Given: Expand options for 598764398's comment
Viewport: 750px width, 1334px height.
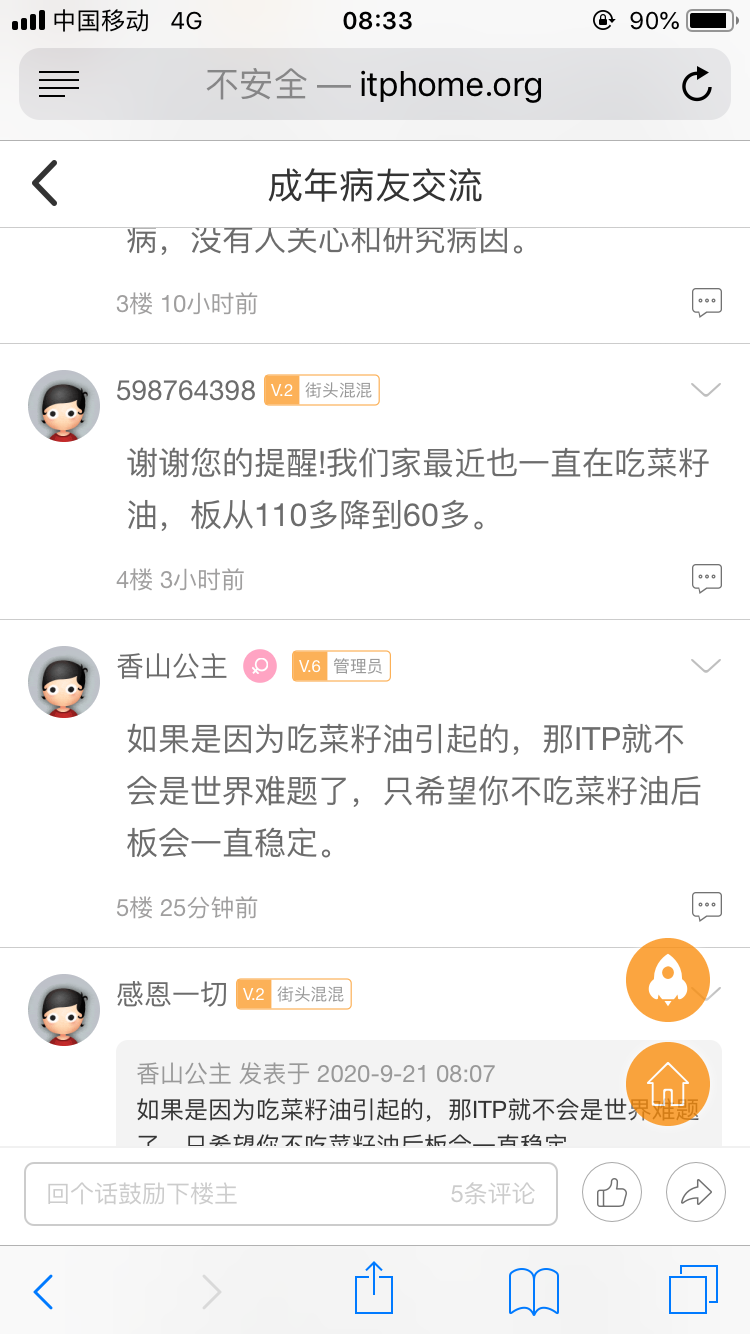Looking at the screenshot, I should (x=706, y=390).
